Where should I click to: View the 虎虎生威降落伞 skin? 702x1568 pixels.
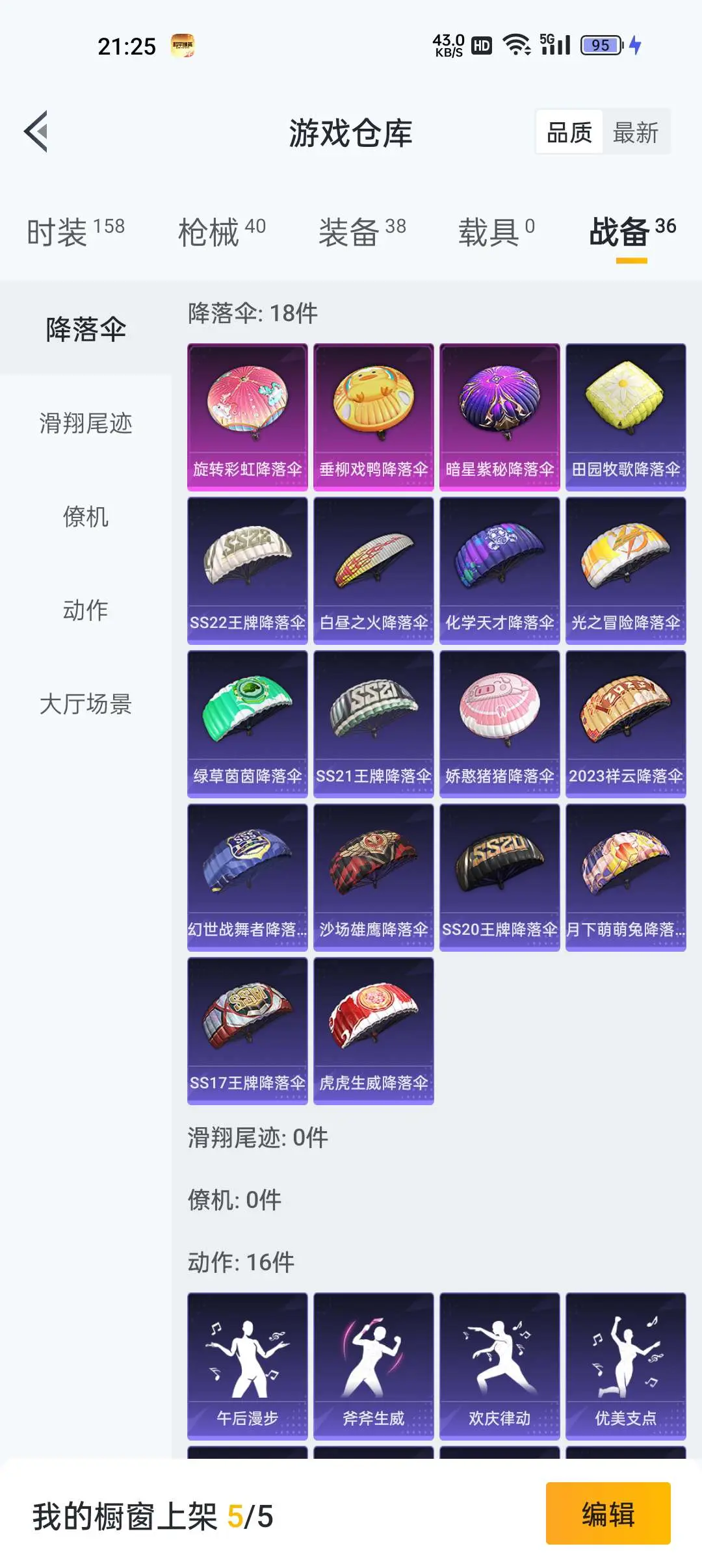(374, 1031)
